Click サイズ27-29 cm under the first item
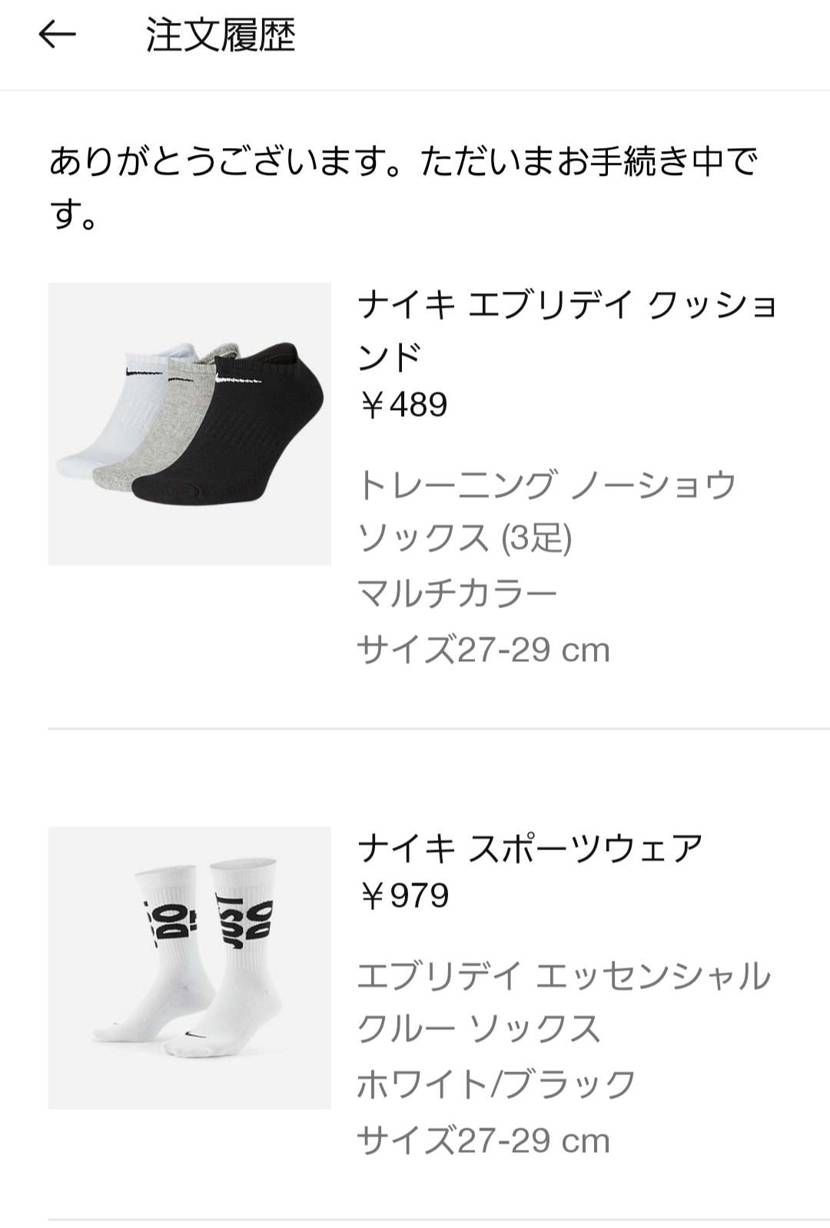Screen dimensions: 830x1228 pyautogui.click(x=483, y=648)
